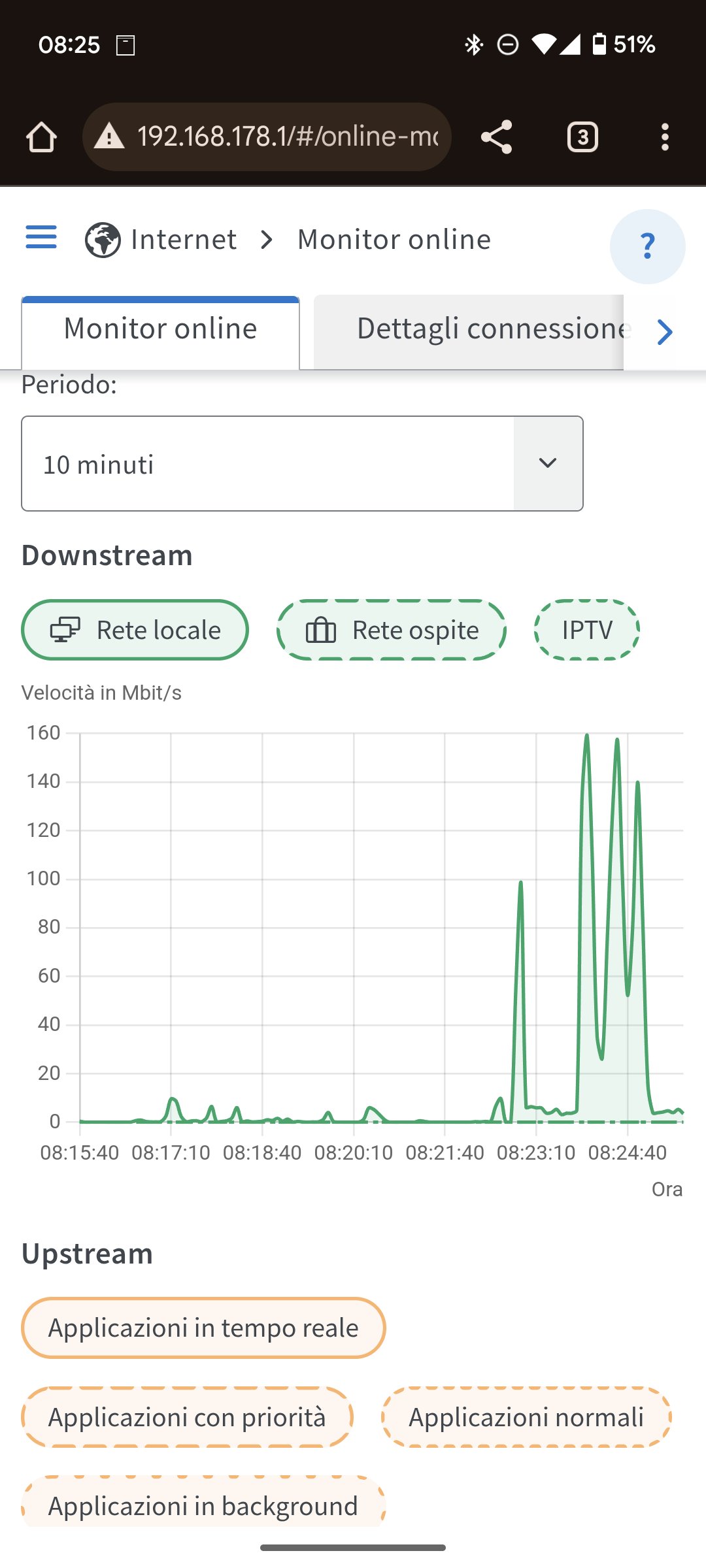The width and height of the screenshot is (706, 1568).
Task: Toggle the Rete locale chip
Action: coord(135,630)
